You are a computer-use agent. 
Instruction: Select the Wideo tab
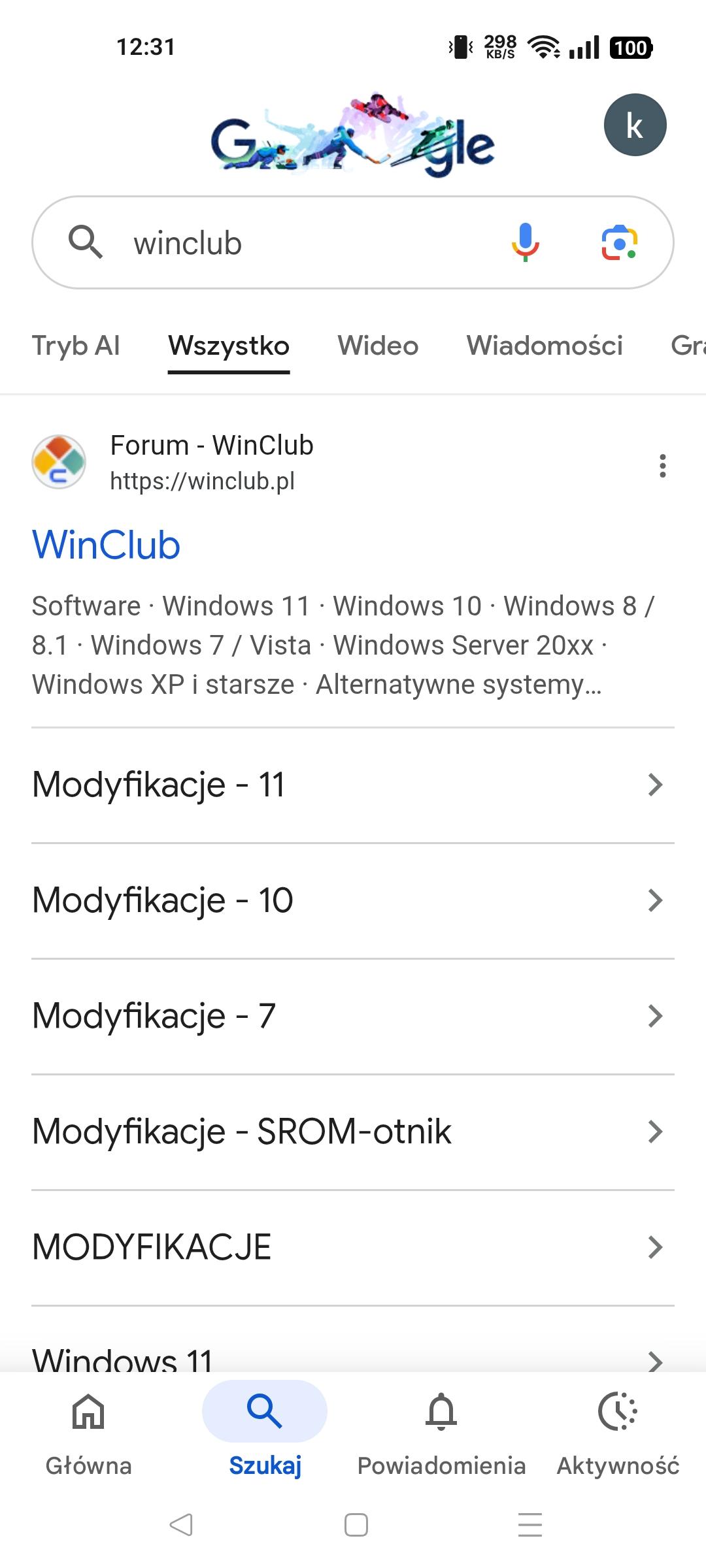point(378,346)
